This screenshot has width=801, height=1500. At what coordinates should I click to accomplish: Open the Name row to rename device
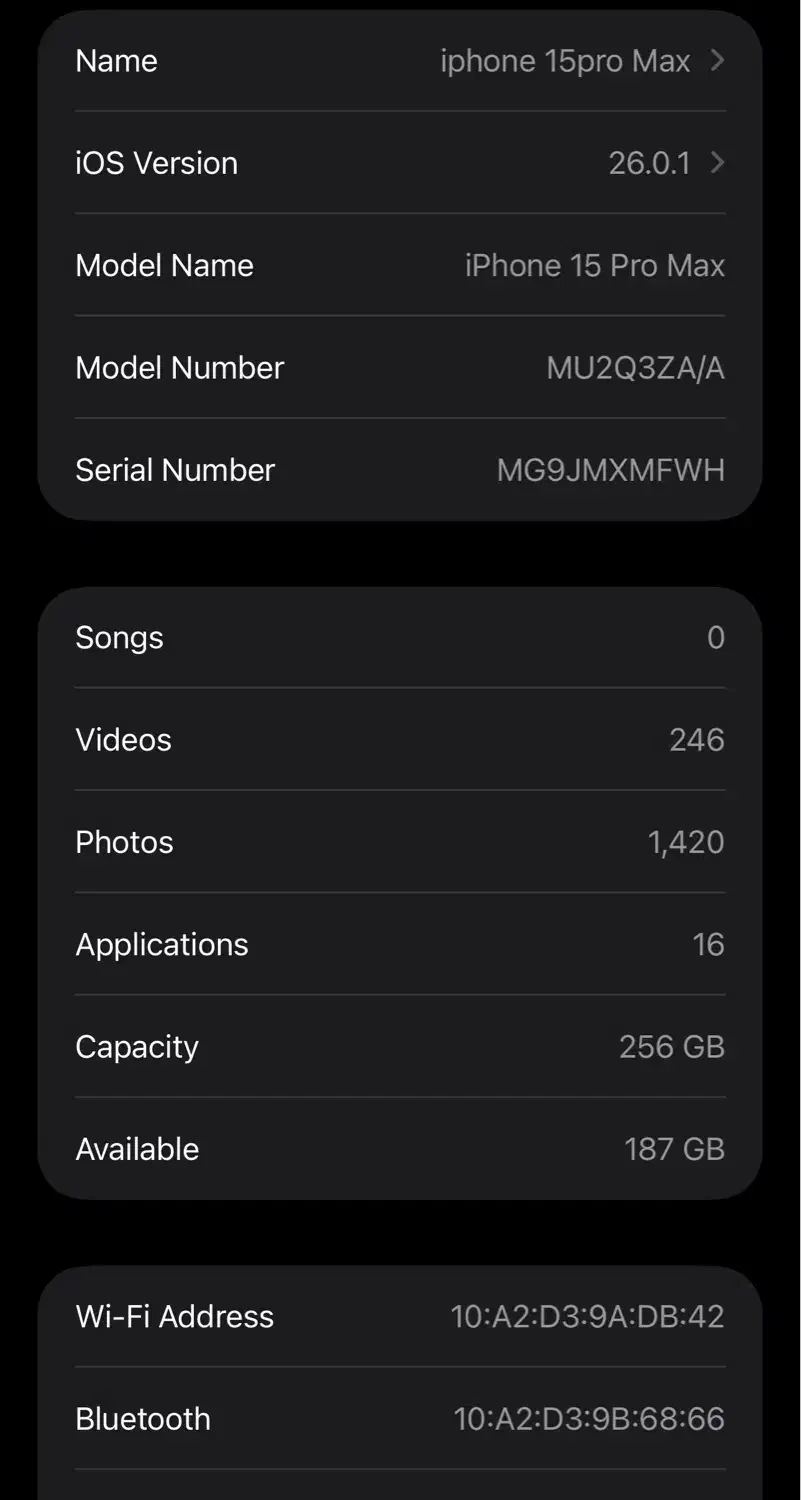coord(400,61)
